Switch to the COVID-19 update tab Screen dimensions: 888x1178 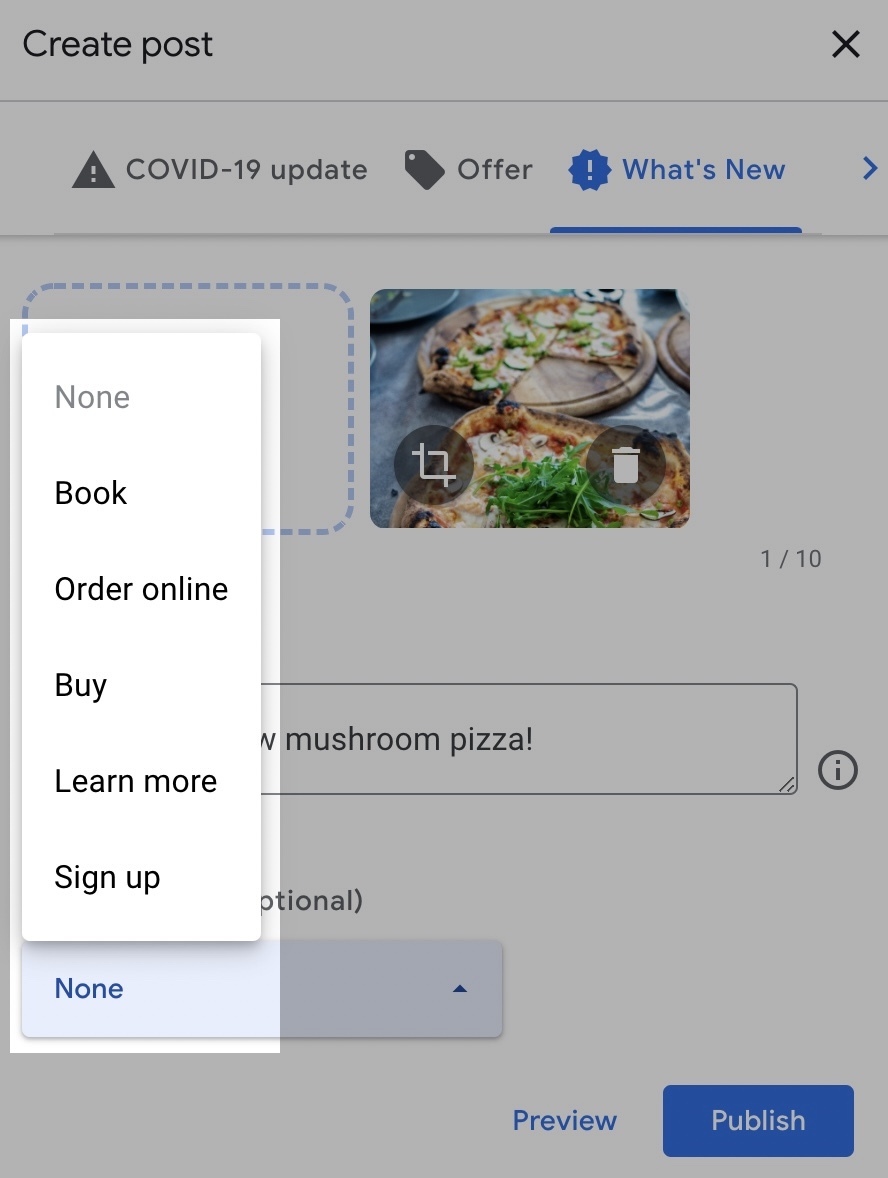click(220, 171)
